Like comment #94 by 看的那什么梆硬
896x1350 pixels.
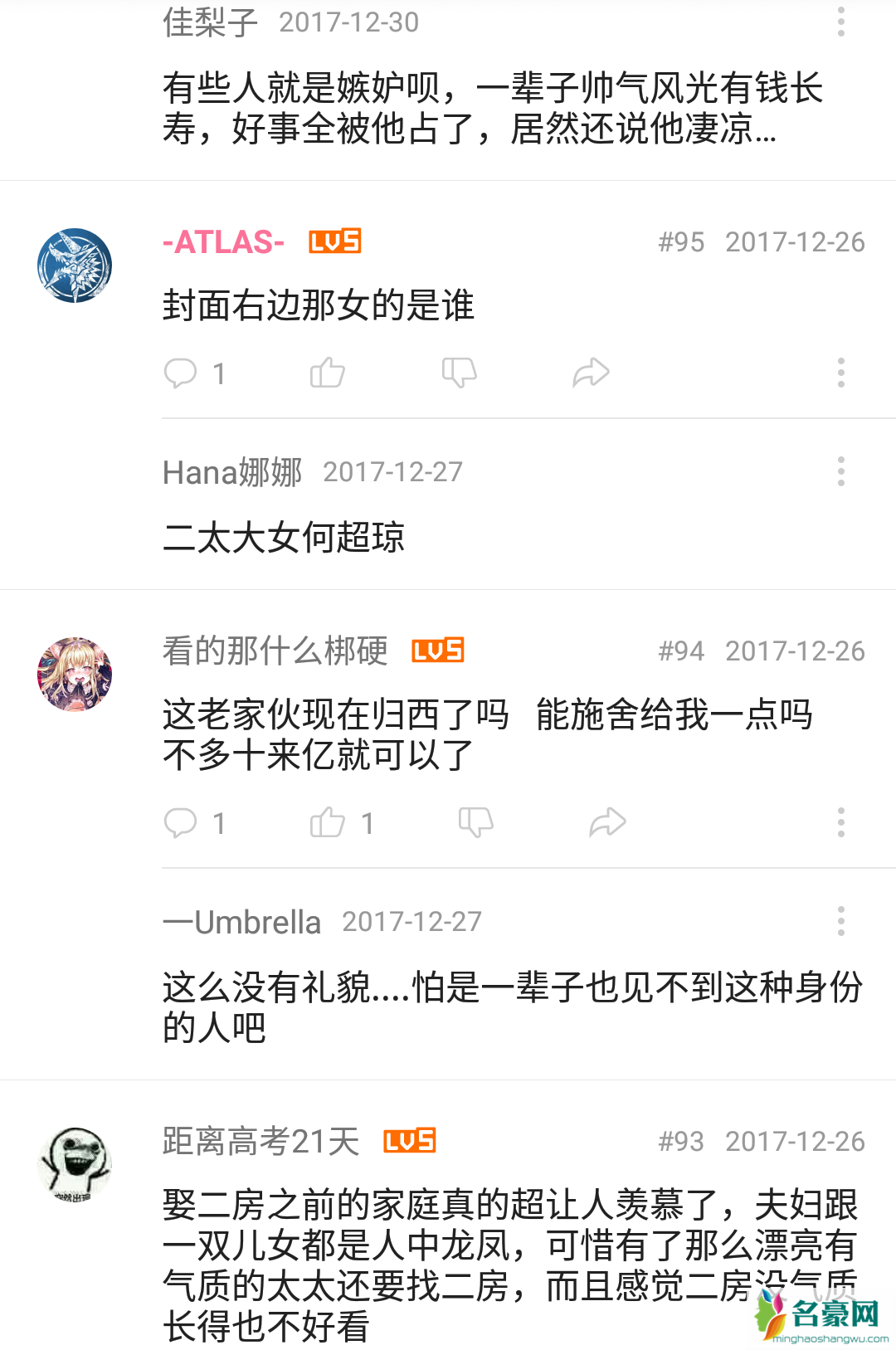[x=328, y=823]
